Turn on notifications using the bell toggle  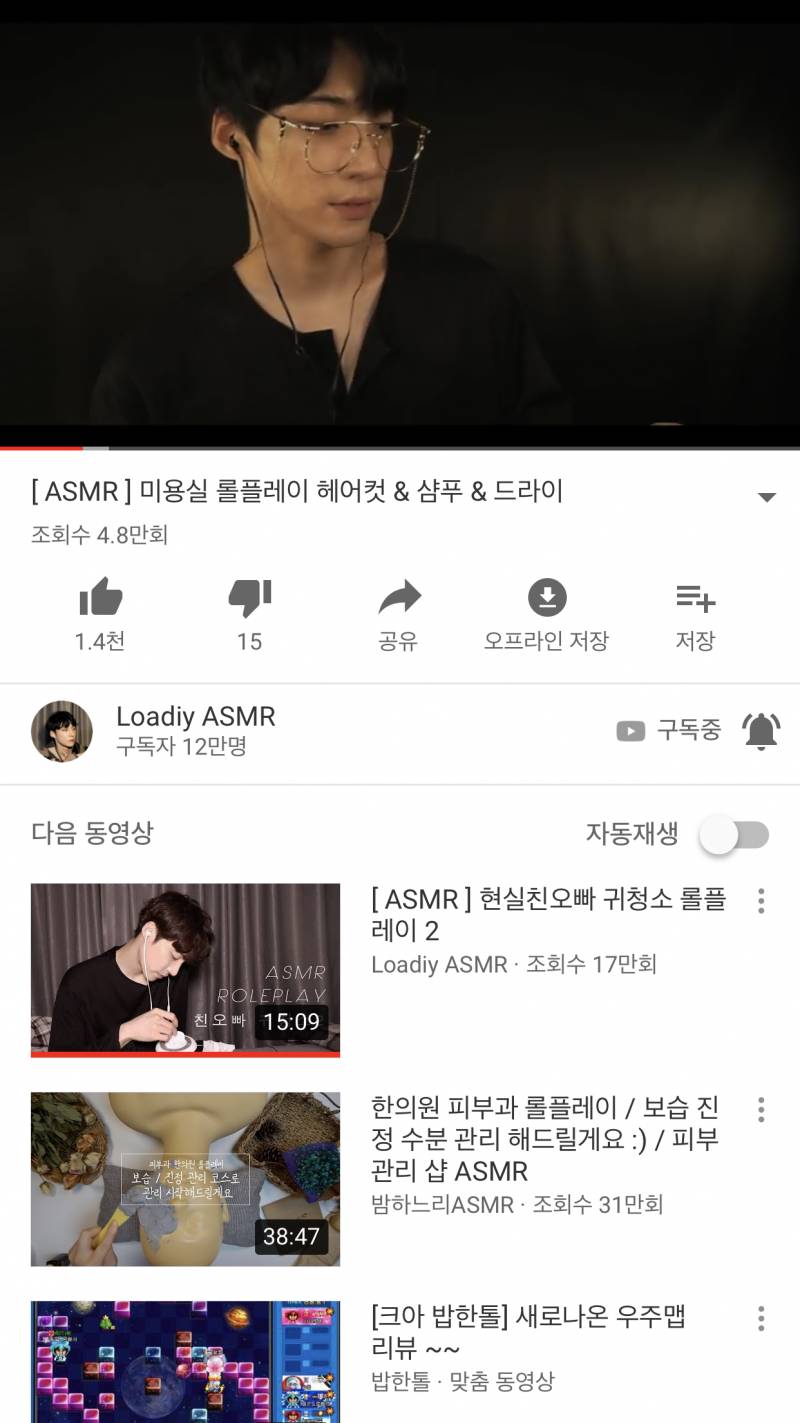pos(761,731)
